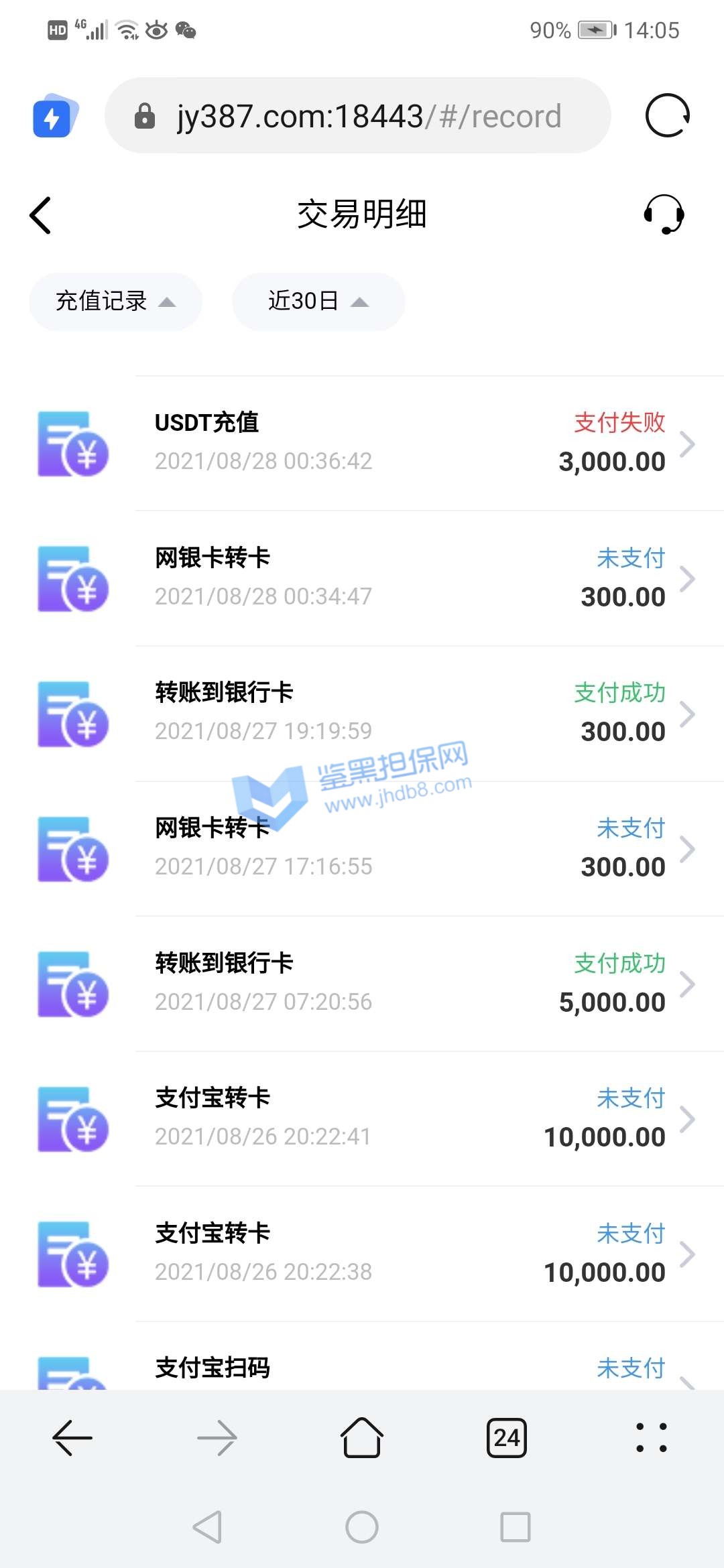
Task: Go back from the 交易明细 page
Action: pos(41,216)
